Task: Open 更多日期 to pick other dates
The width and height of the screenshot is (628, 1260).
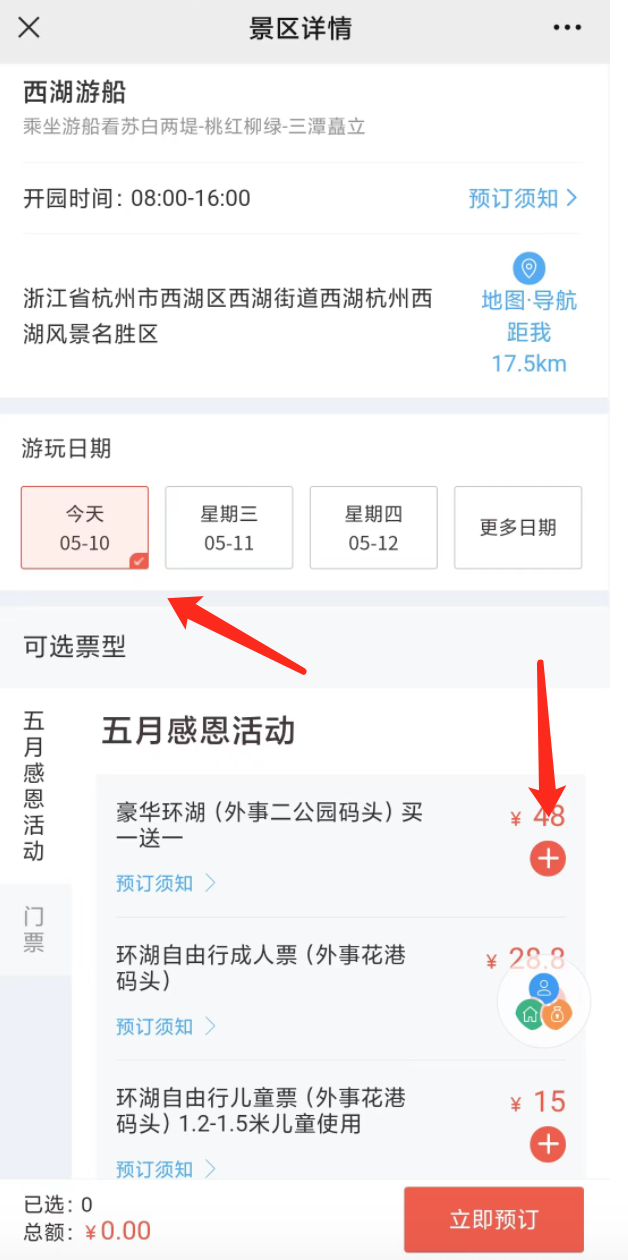Action: coord(518,528)
